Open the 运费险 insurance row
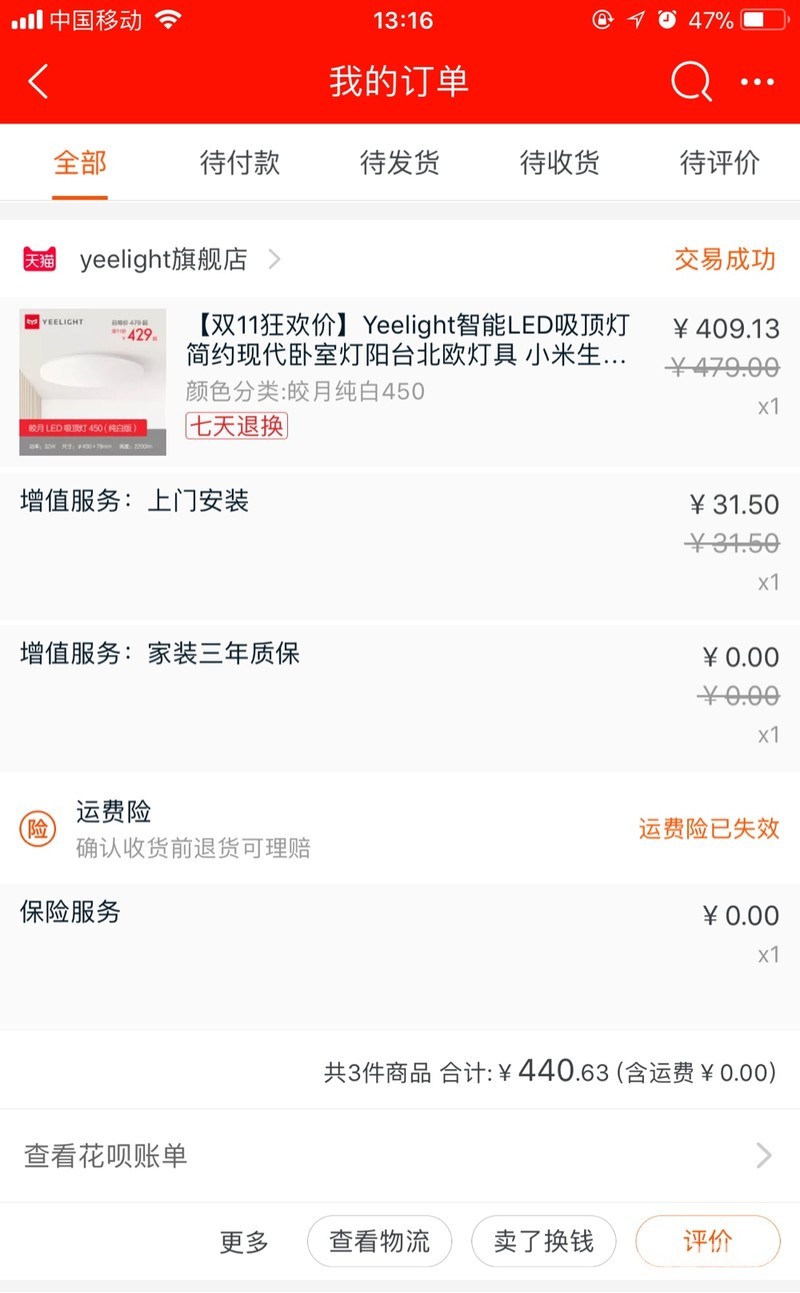 point(400,829)
